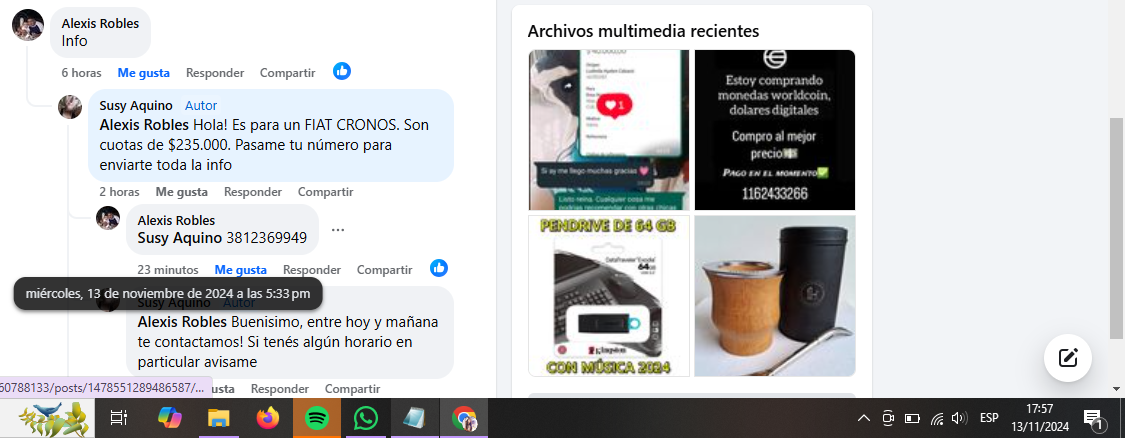The width and height of the screenshot is (1125, 438).
Task: Open the chat screenshot media tile
Action: pyautogui.click(x=609, y=130)
